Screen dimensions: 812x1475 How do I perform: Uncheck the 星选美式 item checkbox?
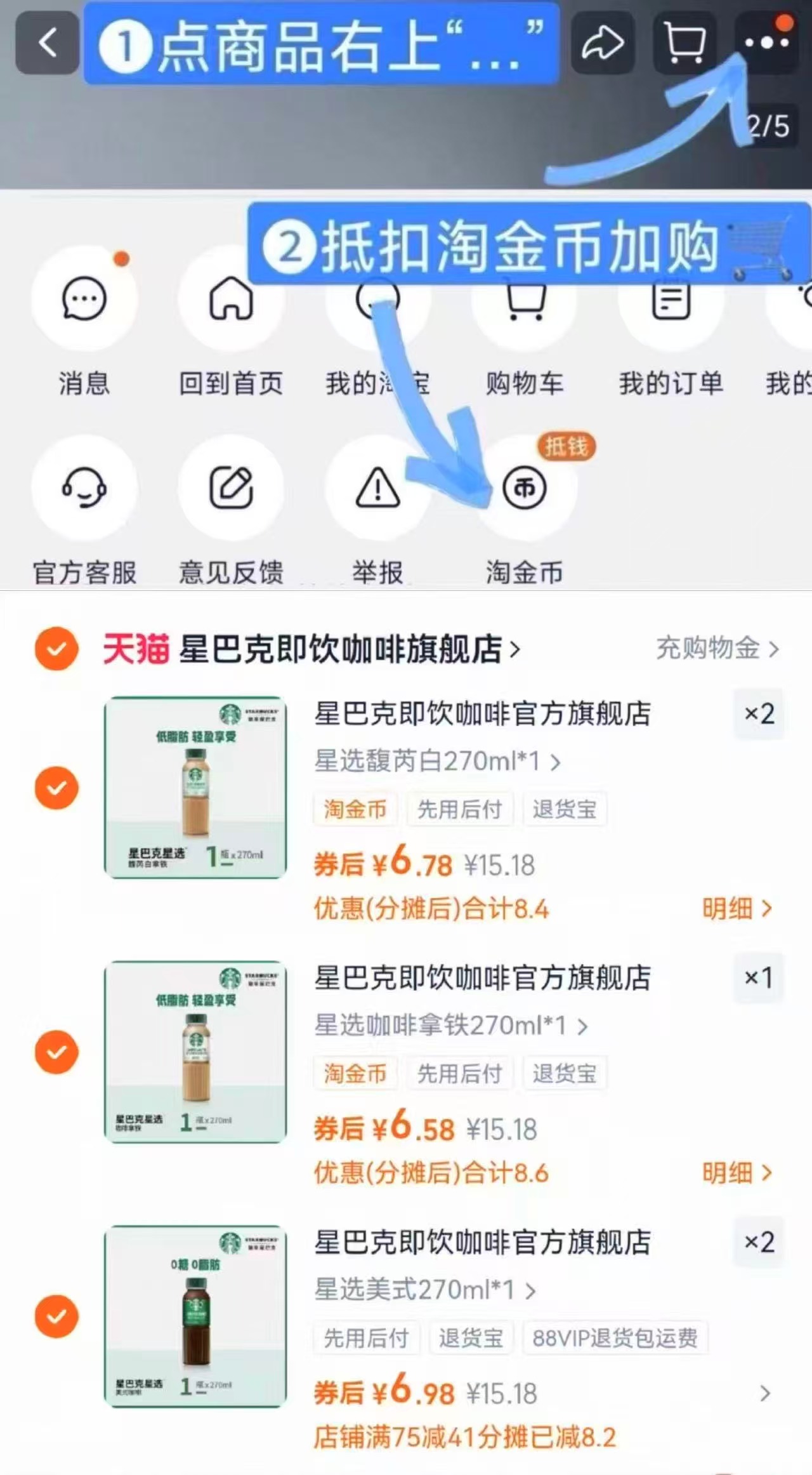[56, 1316]
